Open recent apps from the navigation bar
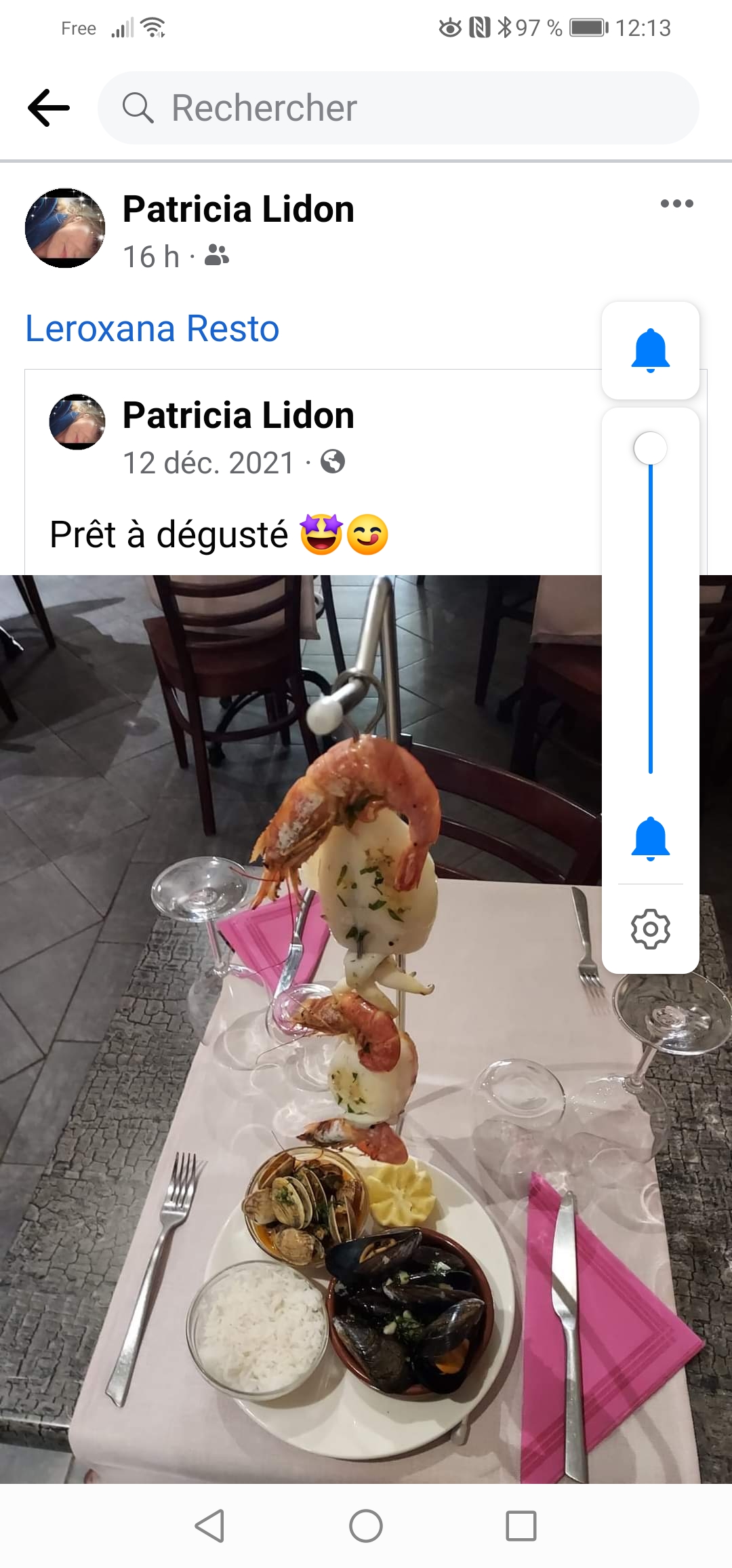 coord(521,1526)
